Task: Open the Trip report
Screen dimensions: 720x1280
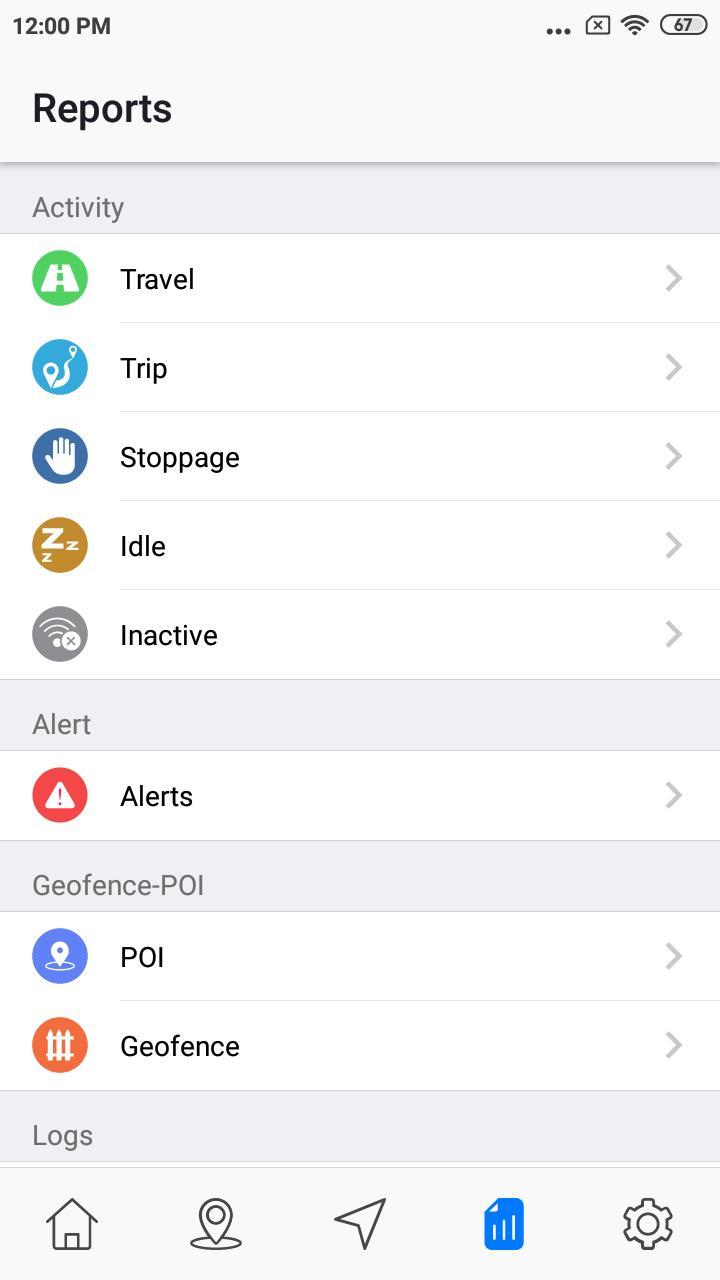Action: point(360,367)
